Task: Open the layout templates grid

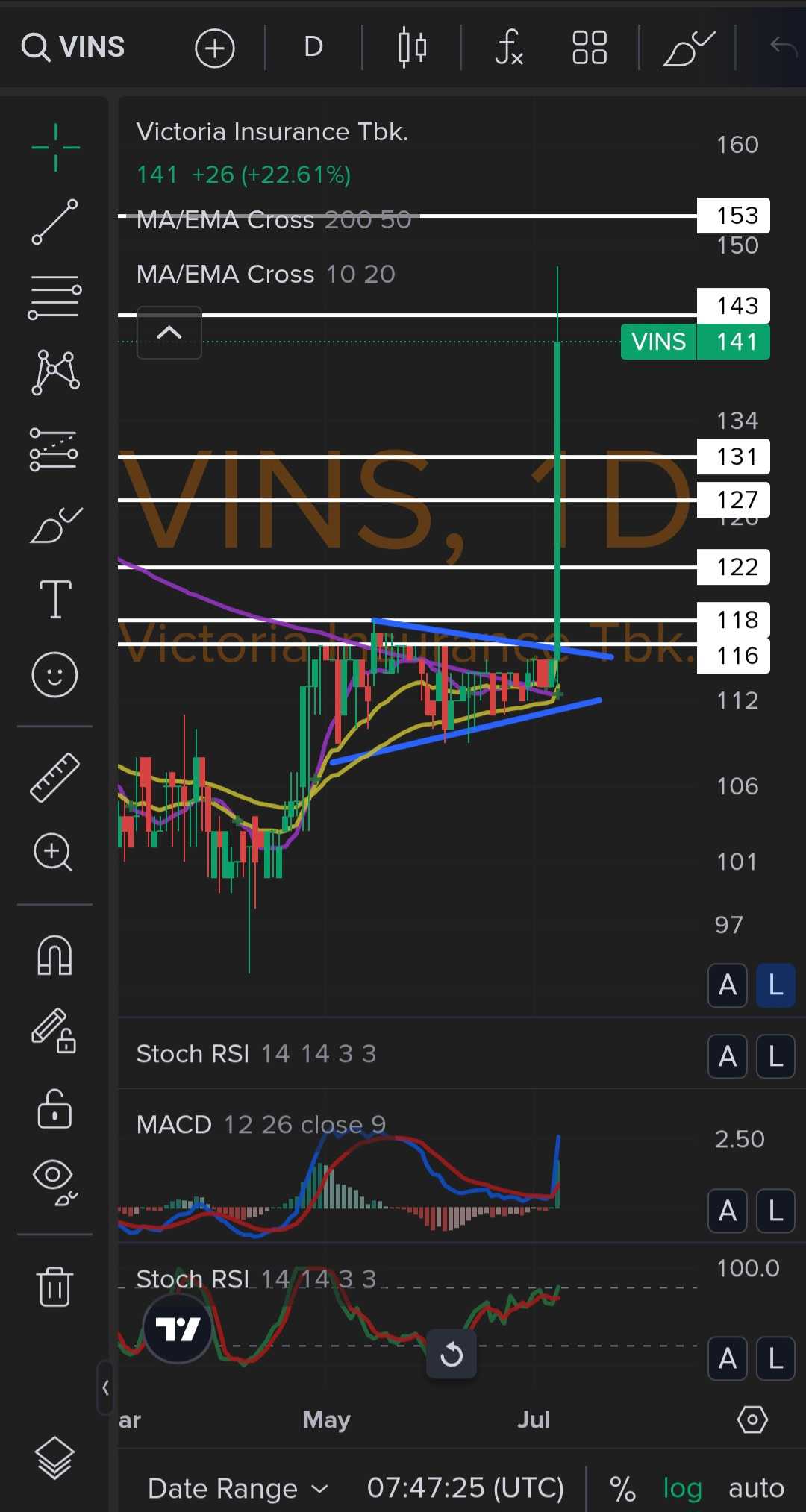Action: click(590, 48)
